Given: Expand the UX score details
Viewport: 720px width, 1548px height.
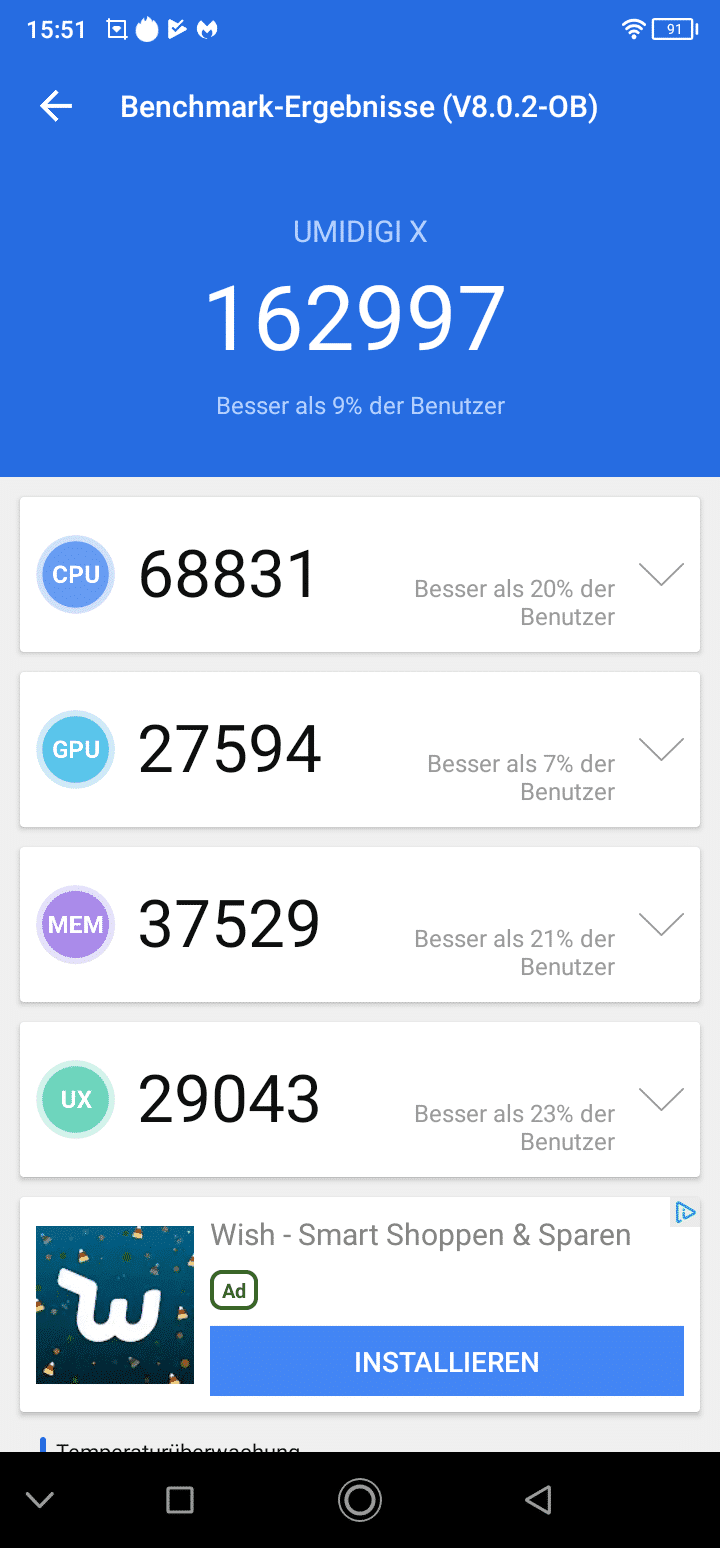Looking at the screenshot, I should pos(661,1100).
